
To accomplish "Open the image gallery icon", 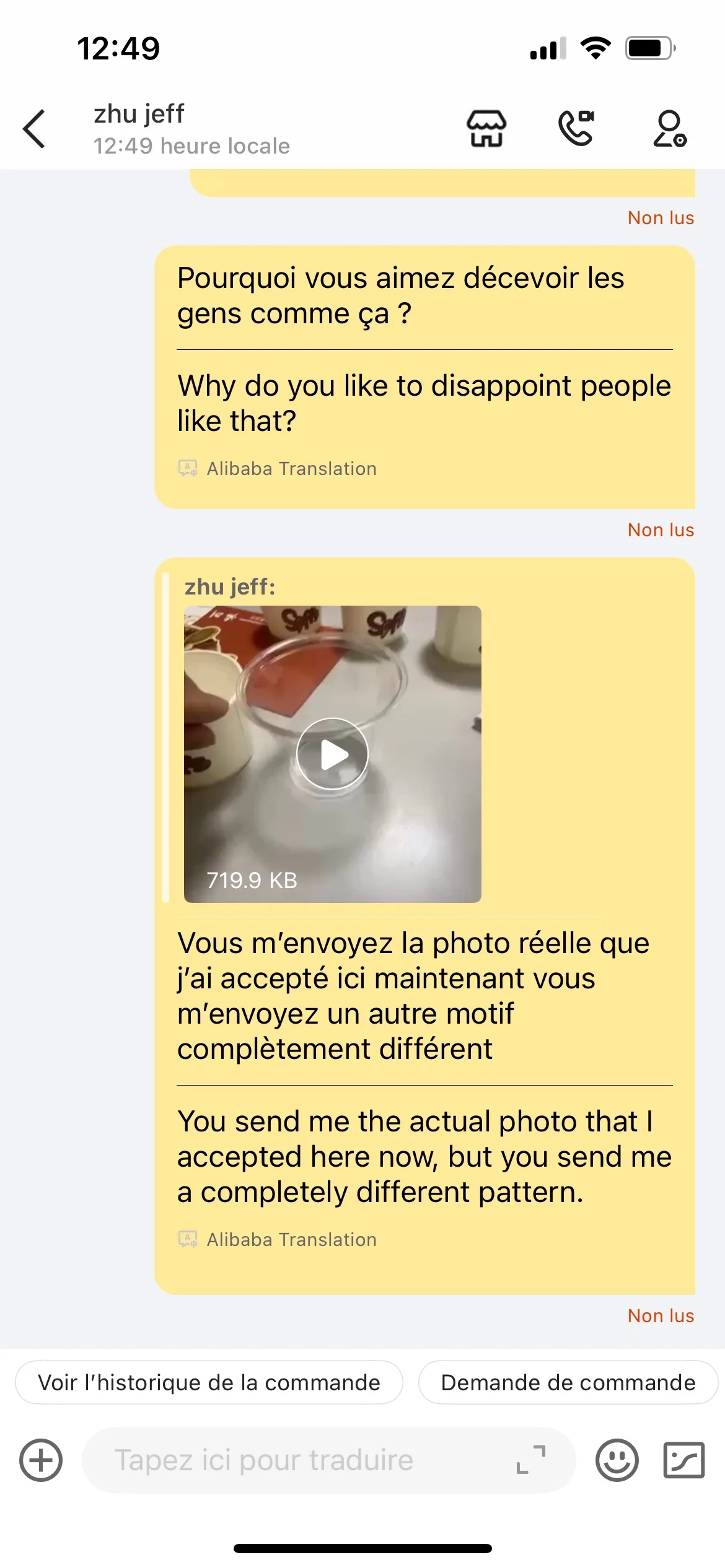I will (684, 1460).
